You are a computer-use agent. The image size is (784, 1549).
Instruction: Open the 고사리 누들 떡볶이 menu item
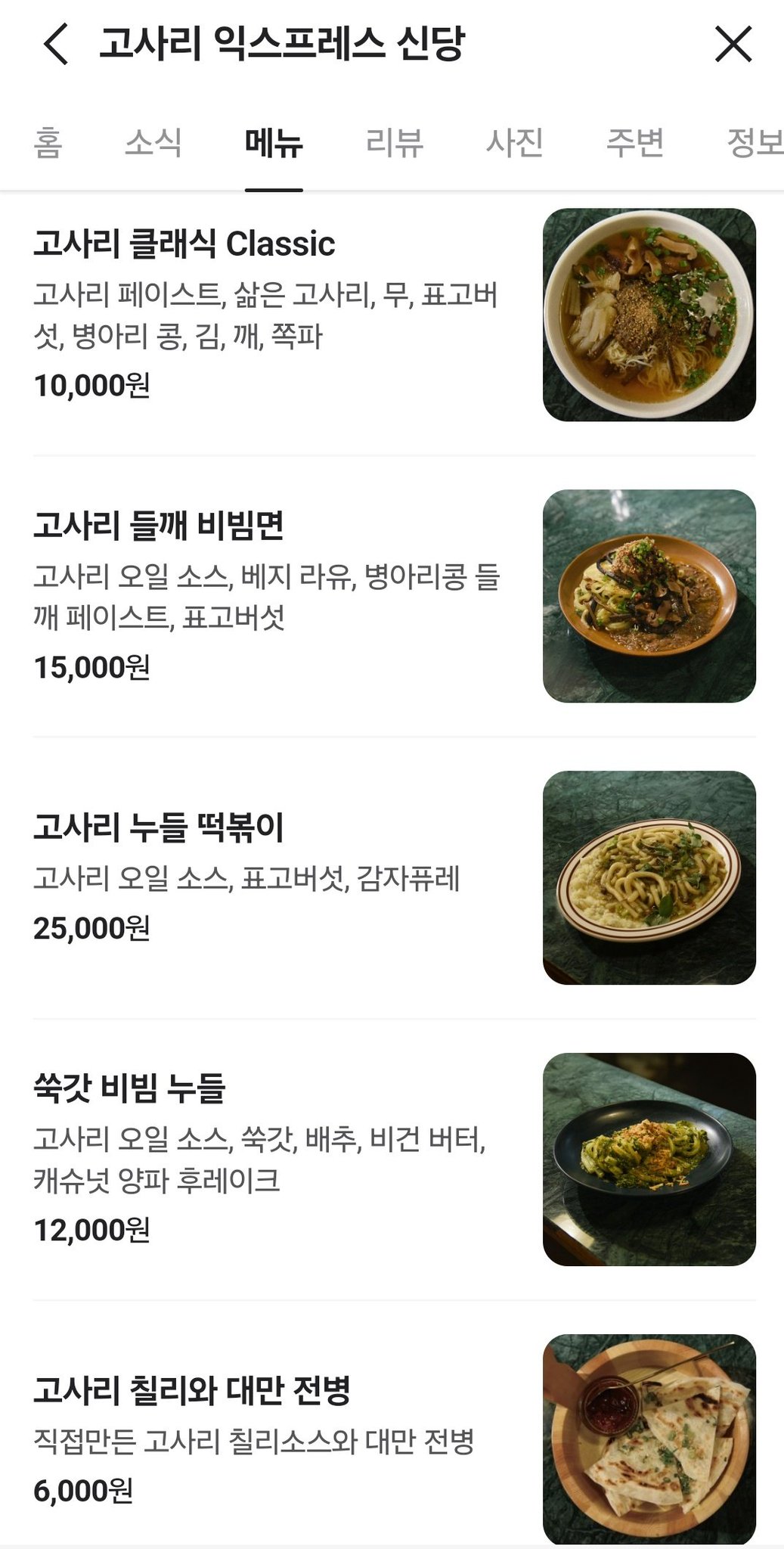tap(159, 827)
